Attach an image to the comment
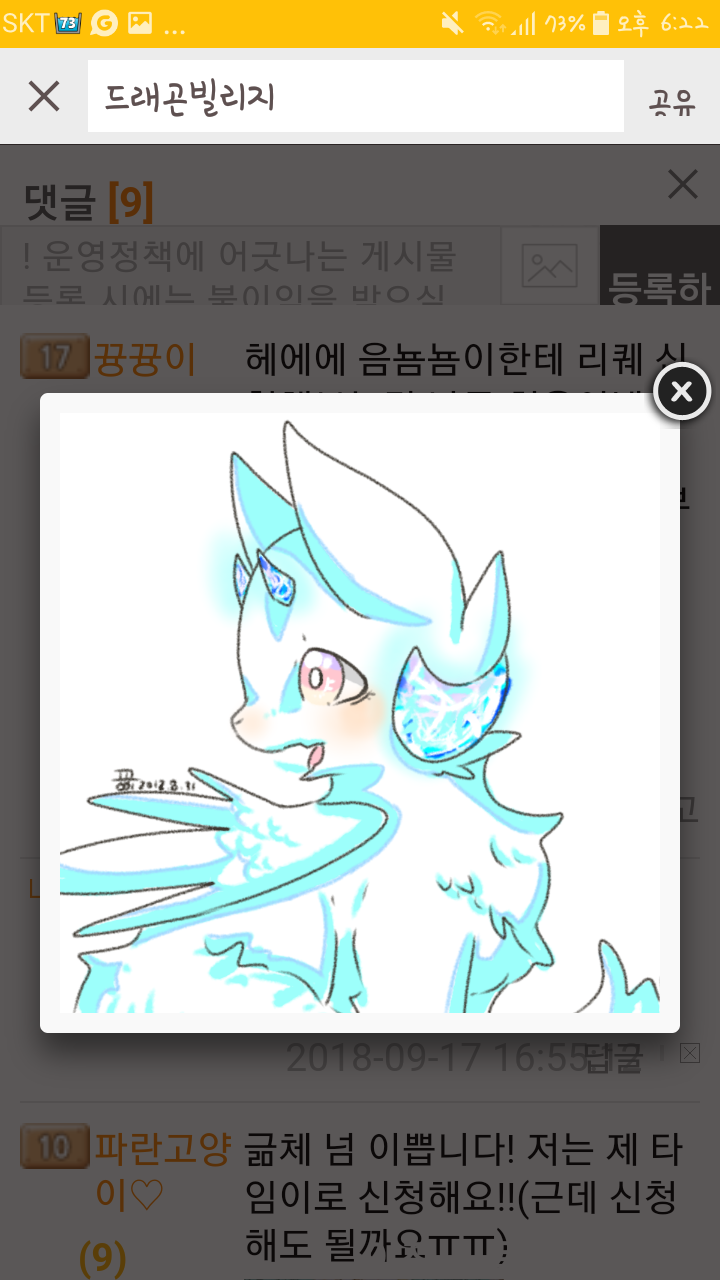Viewport: 720px width, 1280px height. [x=550, y=266]
